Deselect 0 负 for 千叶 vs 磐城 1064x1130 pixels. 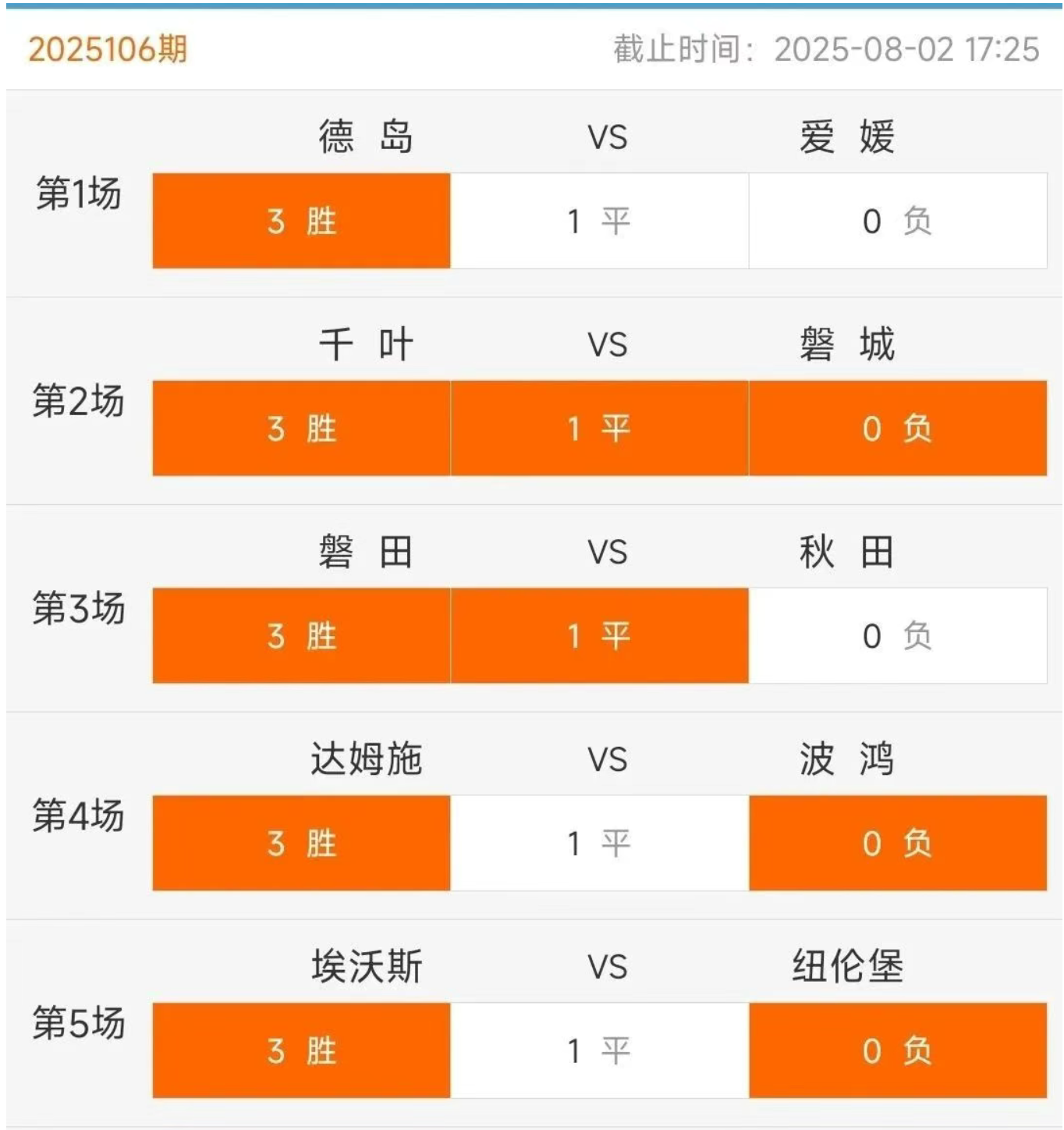click(x=897, y=428)
